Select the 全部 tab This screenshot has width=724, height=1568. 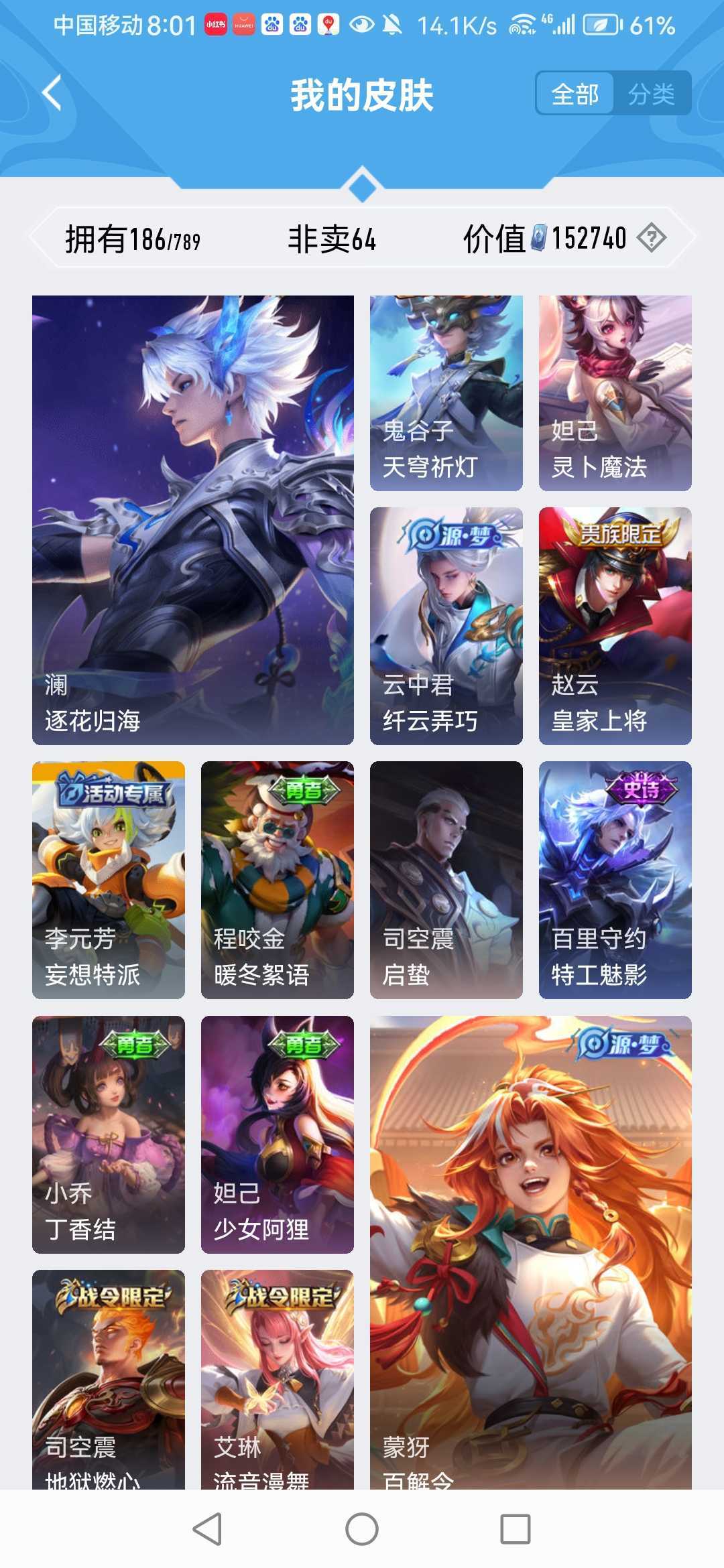(x=575, y=94)
